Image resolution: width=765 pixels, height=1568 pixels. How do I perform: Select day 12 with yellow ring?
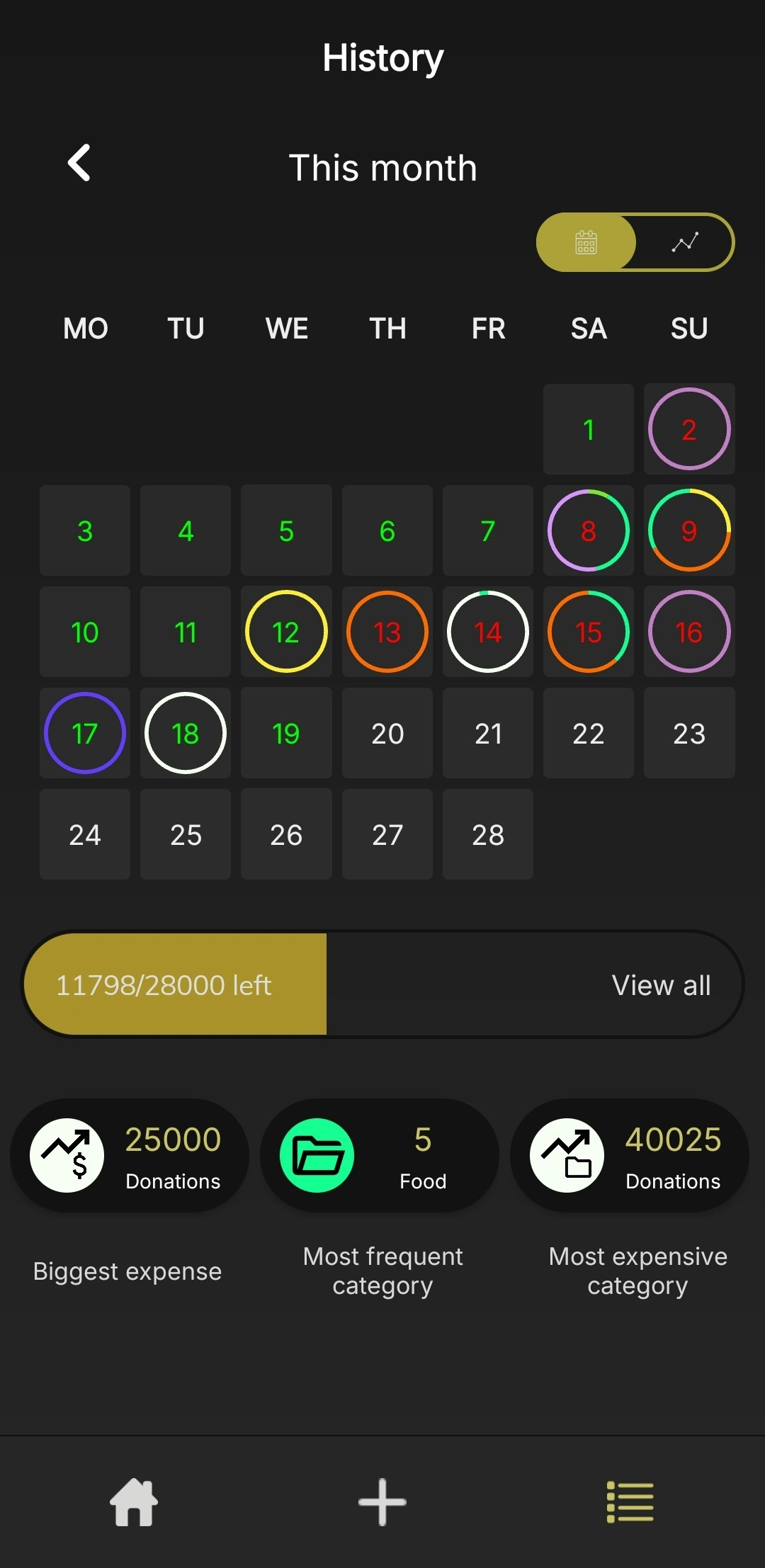286,632
